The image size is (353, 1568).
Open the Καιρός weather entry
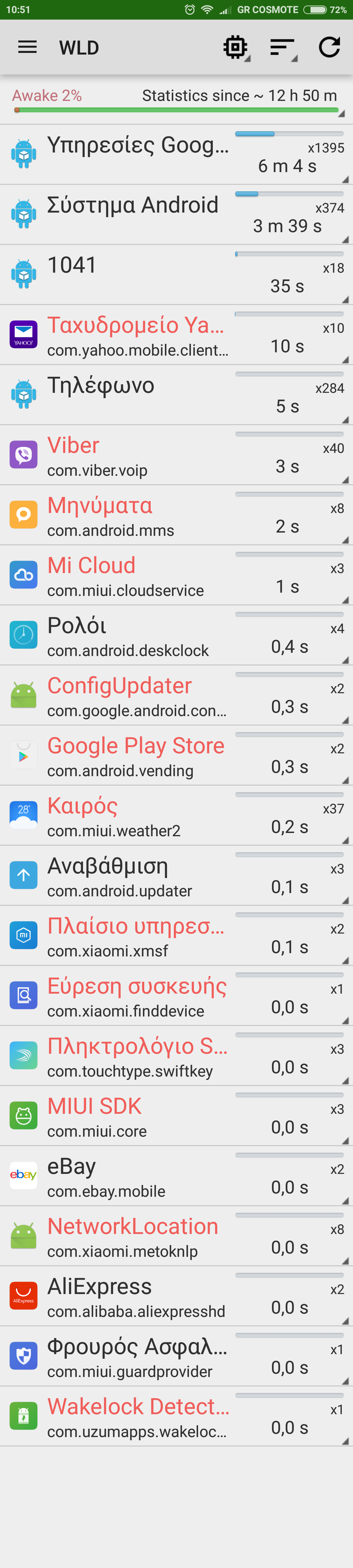(x=176, y=816)
